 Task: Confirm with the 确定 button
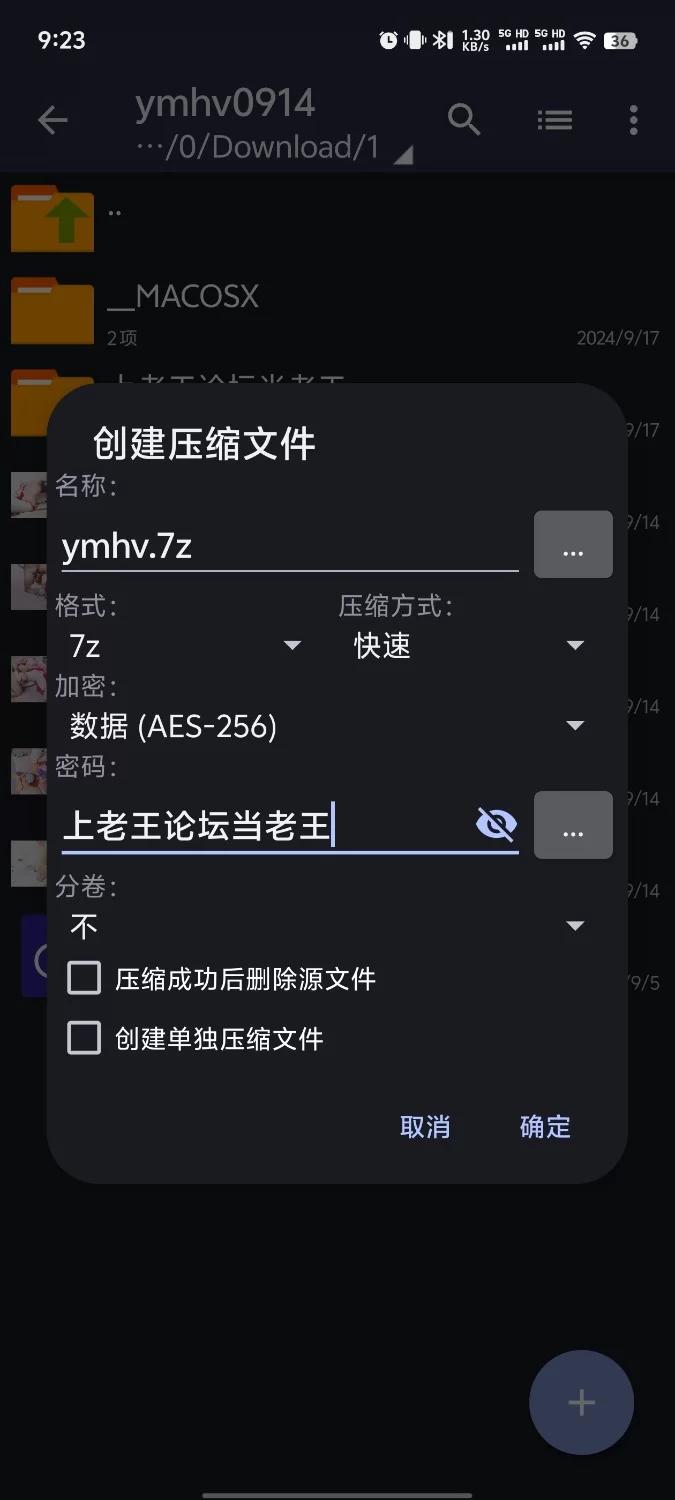click(x=545, y=1127)
